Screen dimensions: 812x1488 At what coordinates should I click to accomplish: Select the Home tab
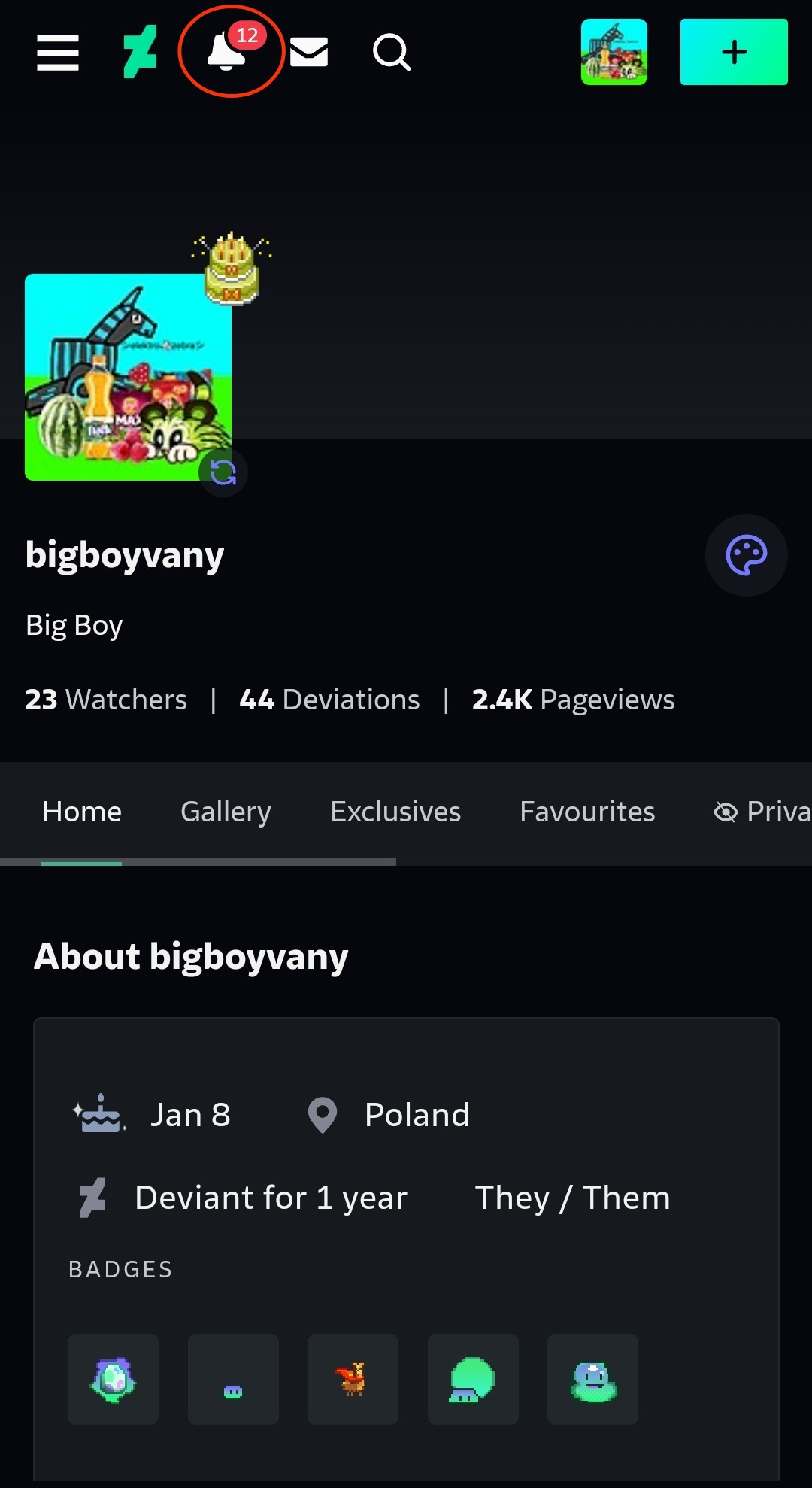point(82,812)
